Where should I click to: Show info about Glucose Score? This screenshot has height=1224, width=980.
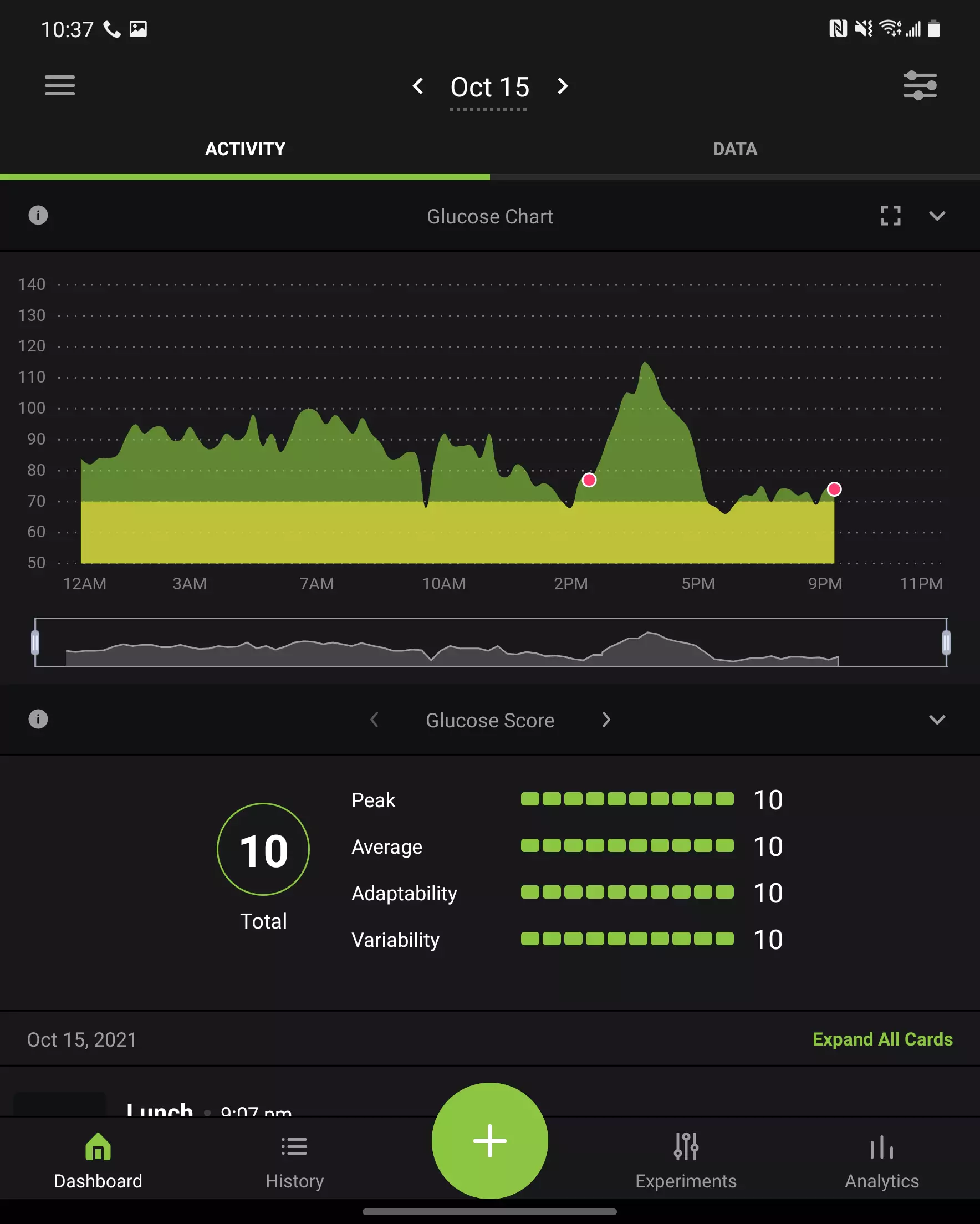click(x=38, y=720)
